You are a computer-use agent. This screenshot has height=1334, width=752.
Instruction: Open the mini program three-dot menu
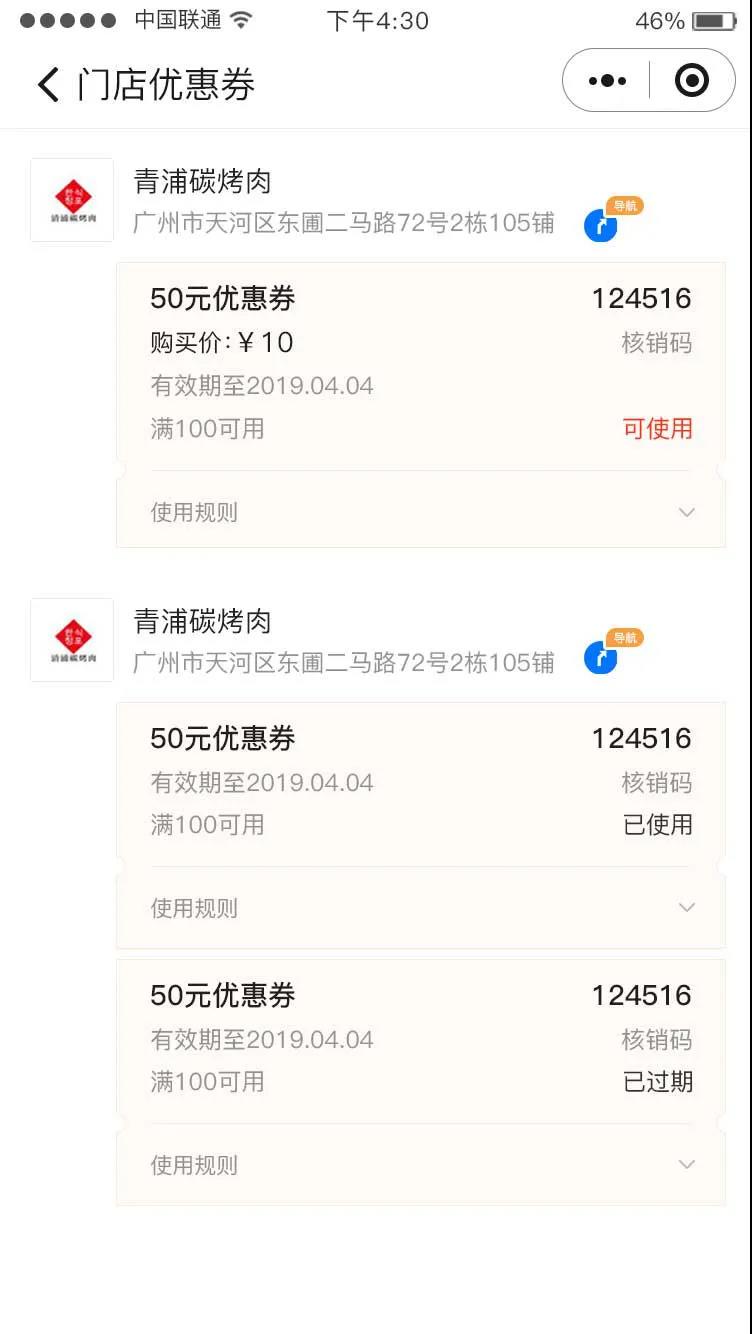pyautogui.click(x=607, y=81)
